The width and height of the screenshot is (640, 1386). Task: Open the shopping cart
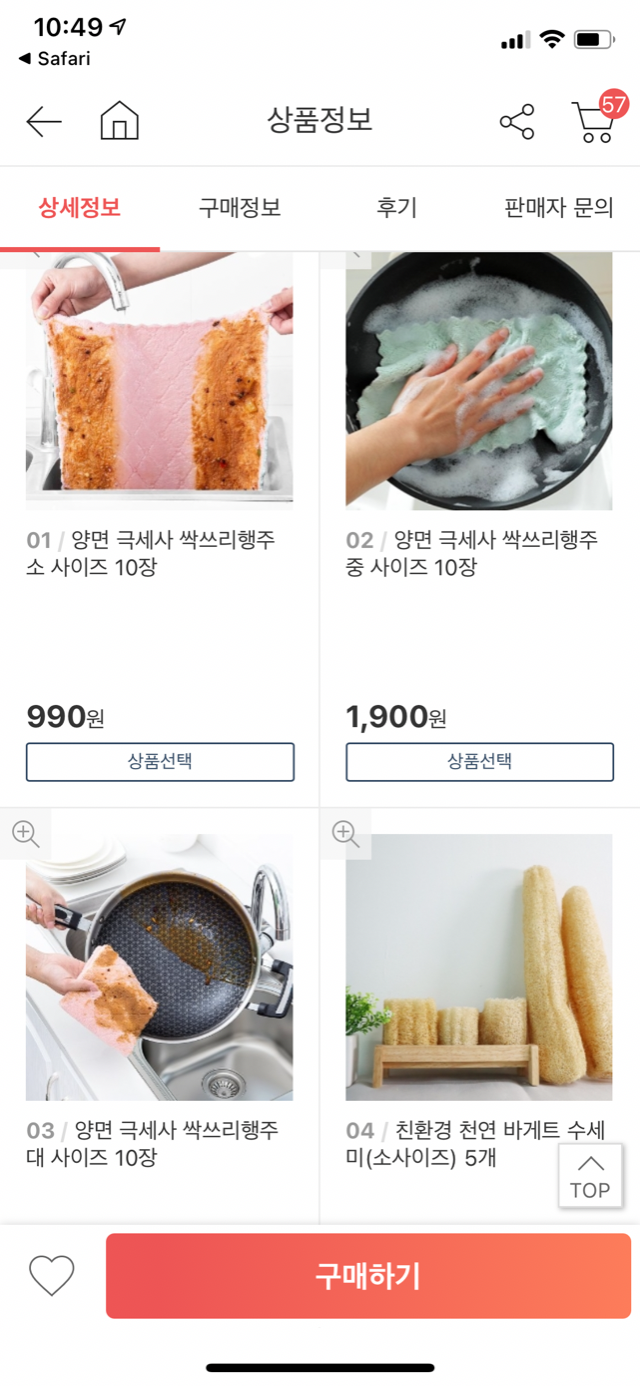pyautogui.click(x=595, y=122)
